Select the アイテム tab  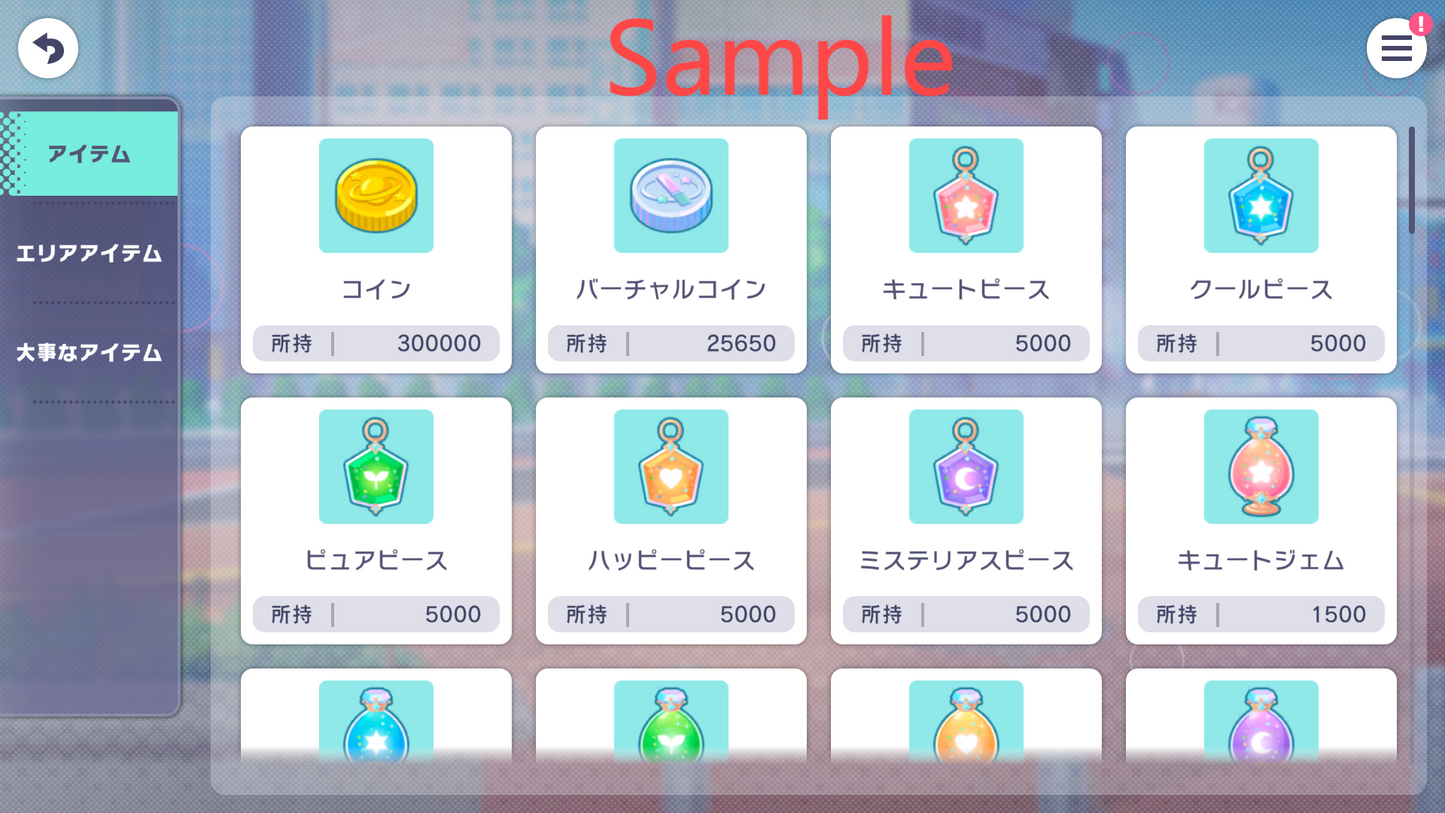tap(90, 154)
